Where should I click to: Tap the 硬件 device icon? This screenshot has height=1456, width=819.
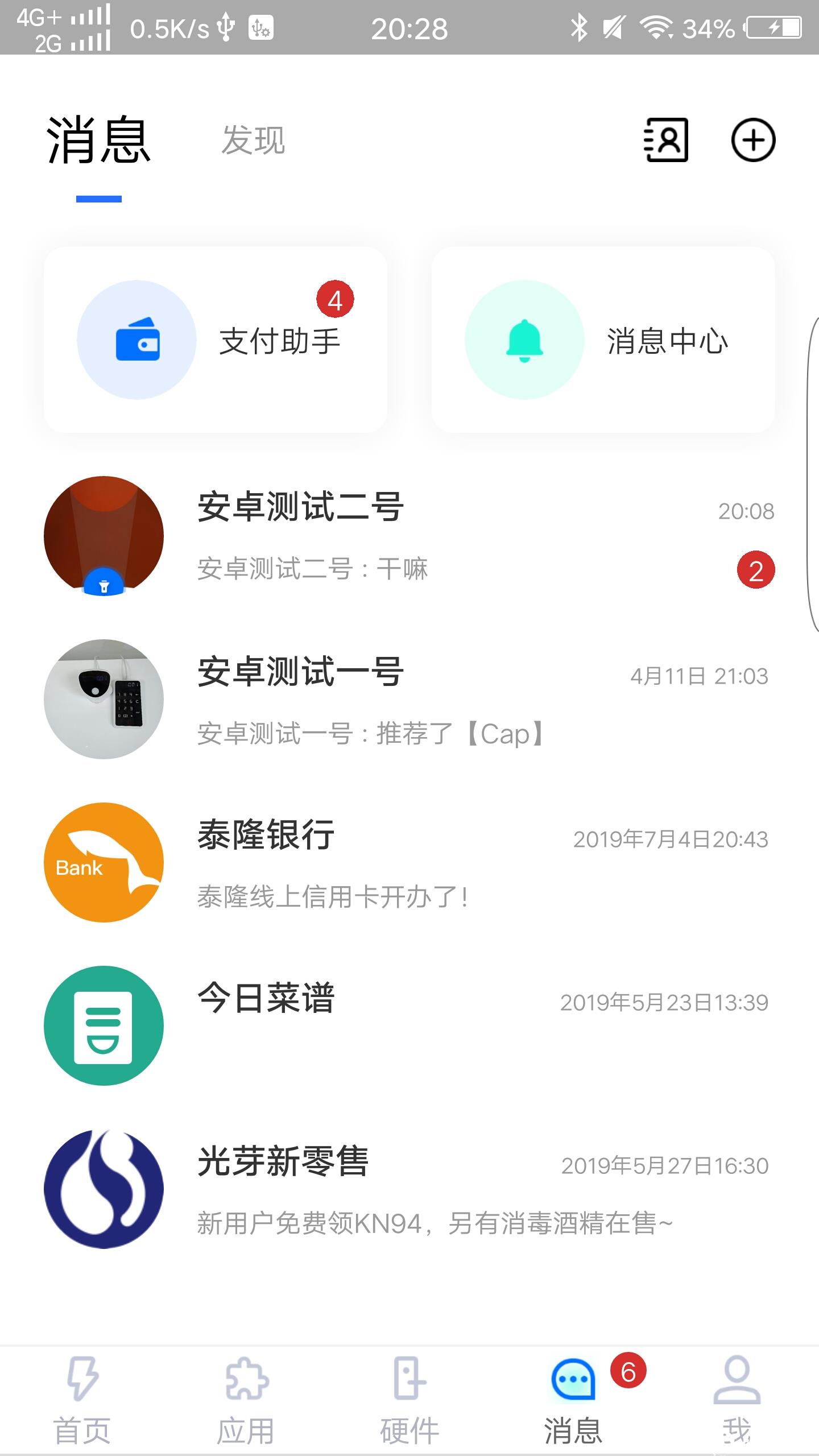click(409, 1378)
